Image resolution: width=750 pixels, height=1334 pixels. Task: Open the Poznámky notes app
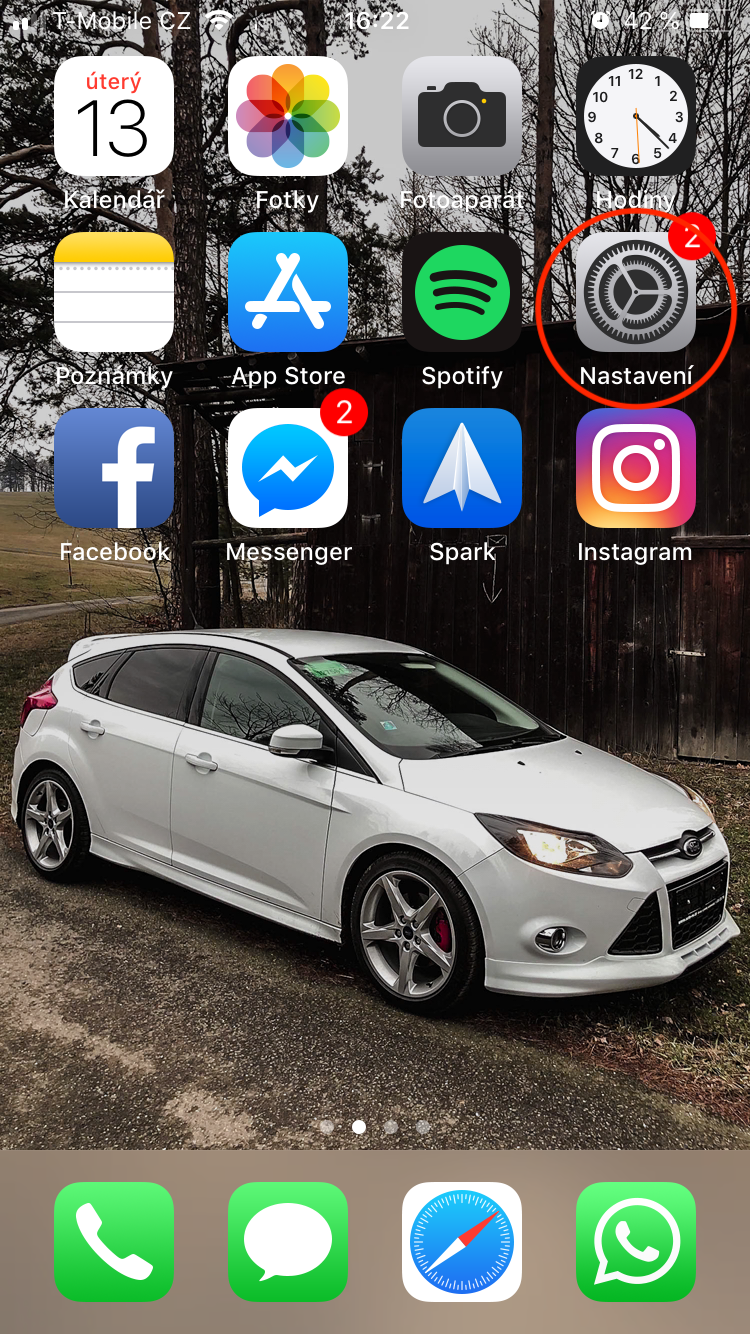(x=114, y=292)
